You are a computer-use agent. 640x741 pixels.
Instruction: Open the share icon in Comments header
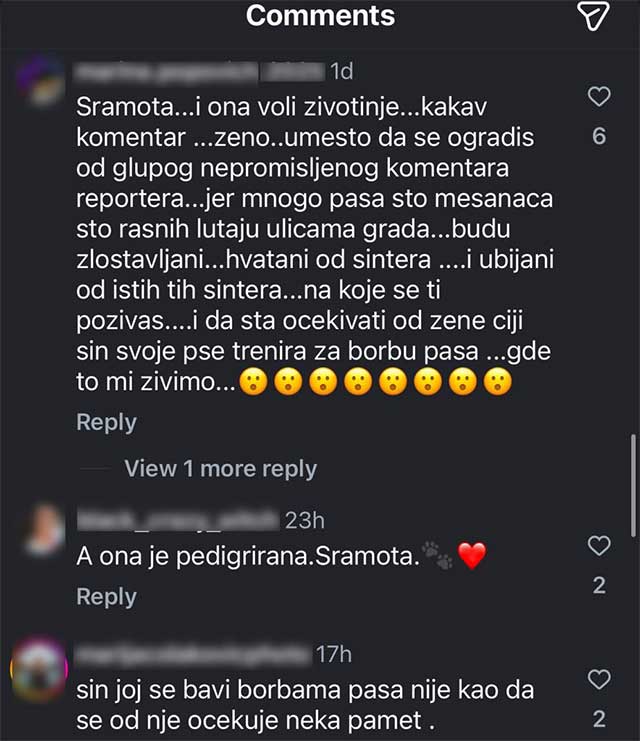(594, 15)
